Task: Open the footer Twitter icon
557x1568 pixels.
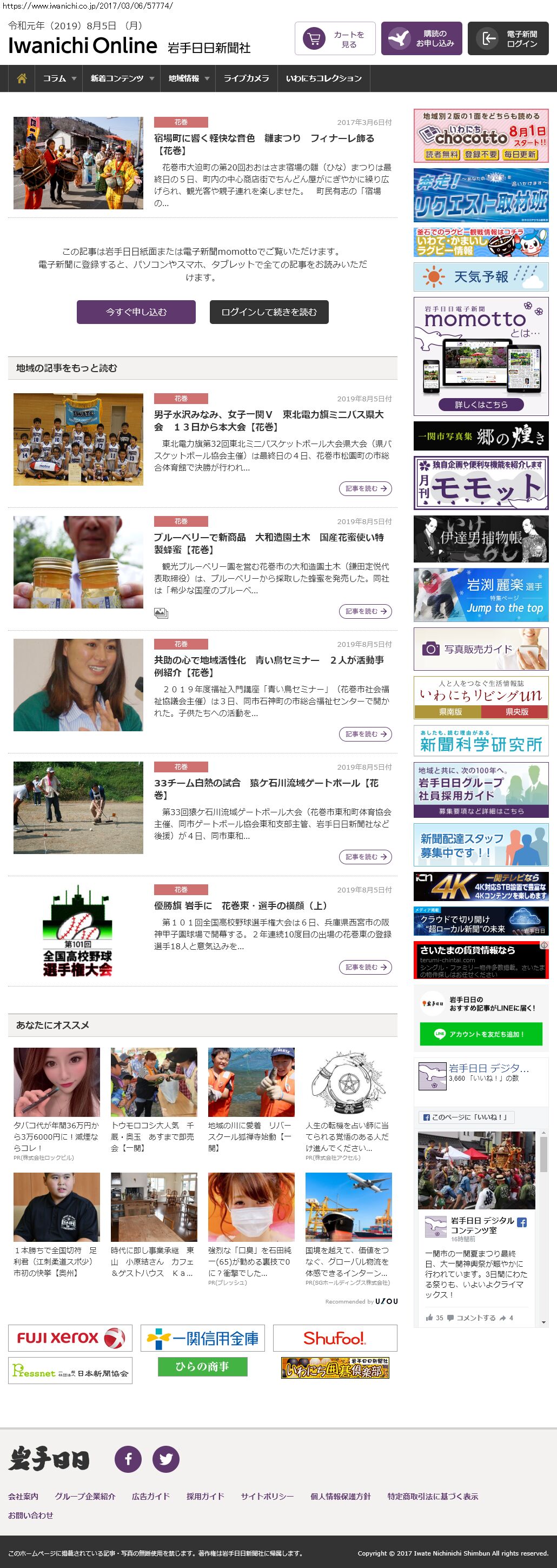Action: [x=165, y=1459]
